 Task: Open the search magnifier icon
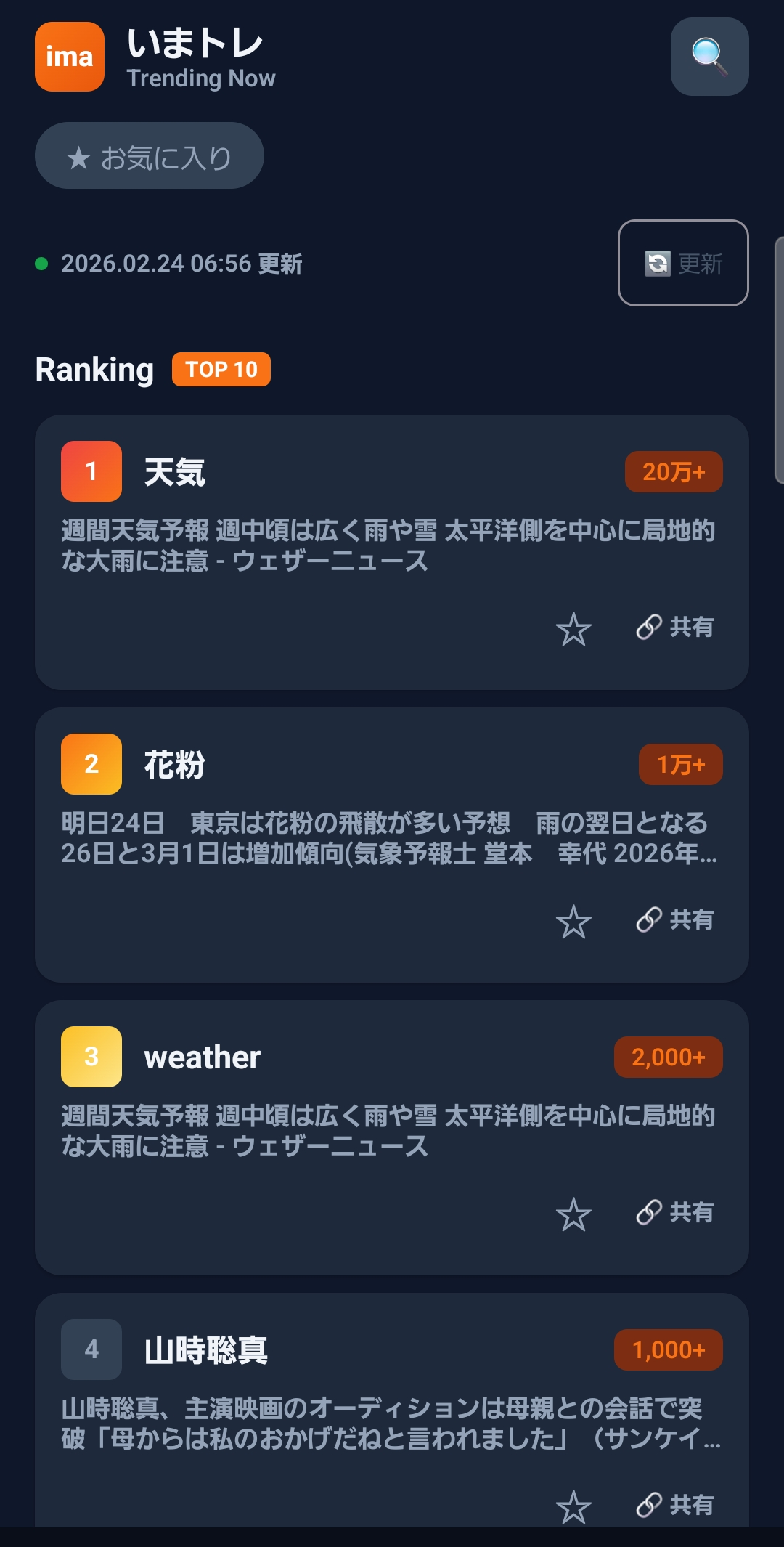[x=709, y=57]
